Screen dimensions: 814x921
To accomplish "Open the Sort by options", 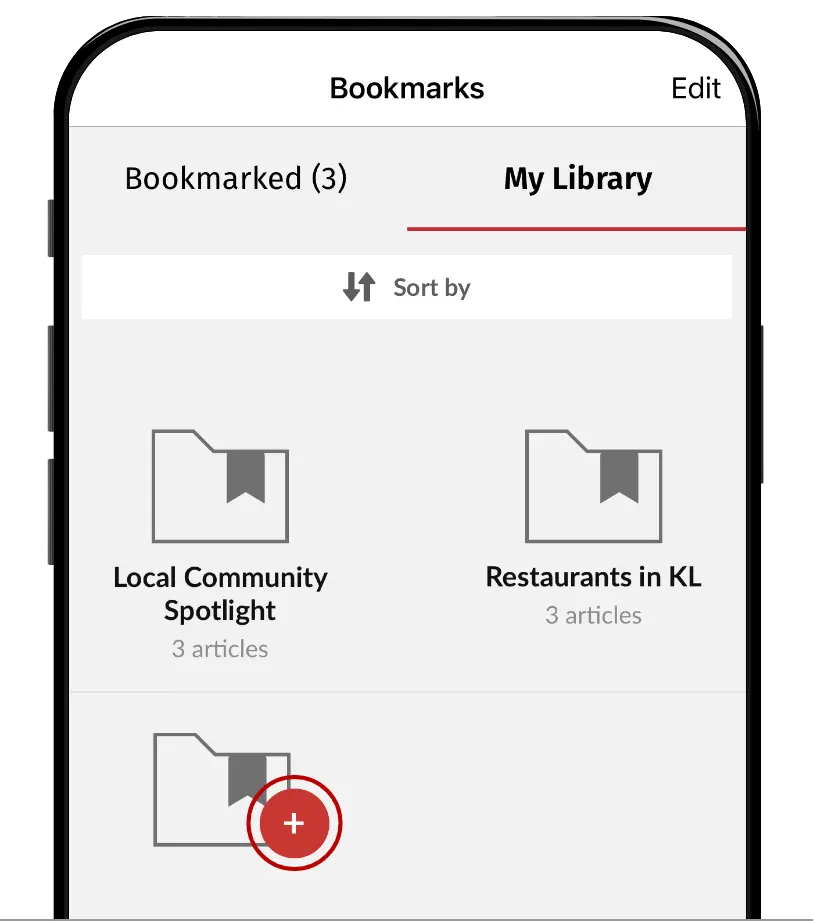I will [x=406, y=288].
